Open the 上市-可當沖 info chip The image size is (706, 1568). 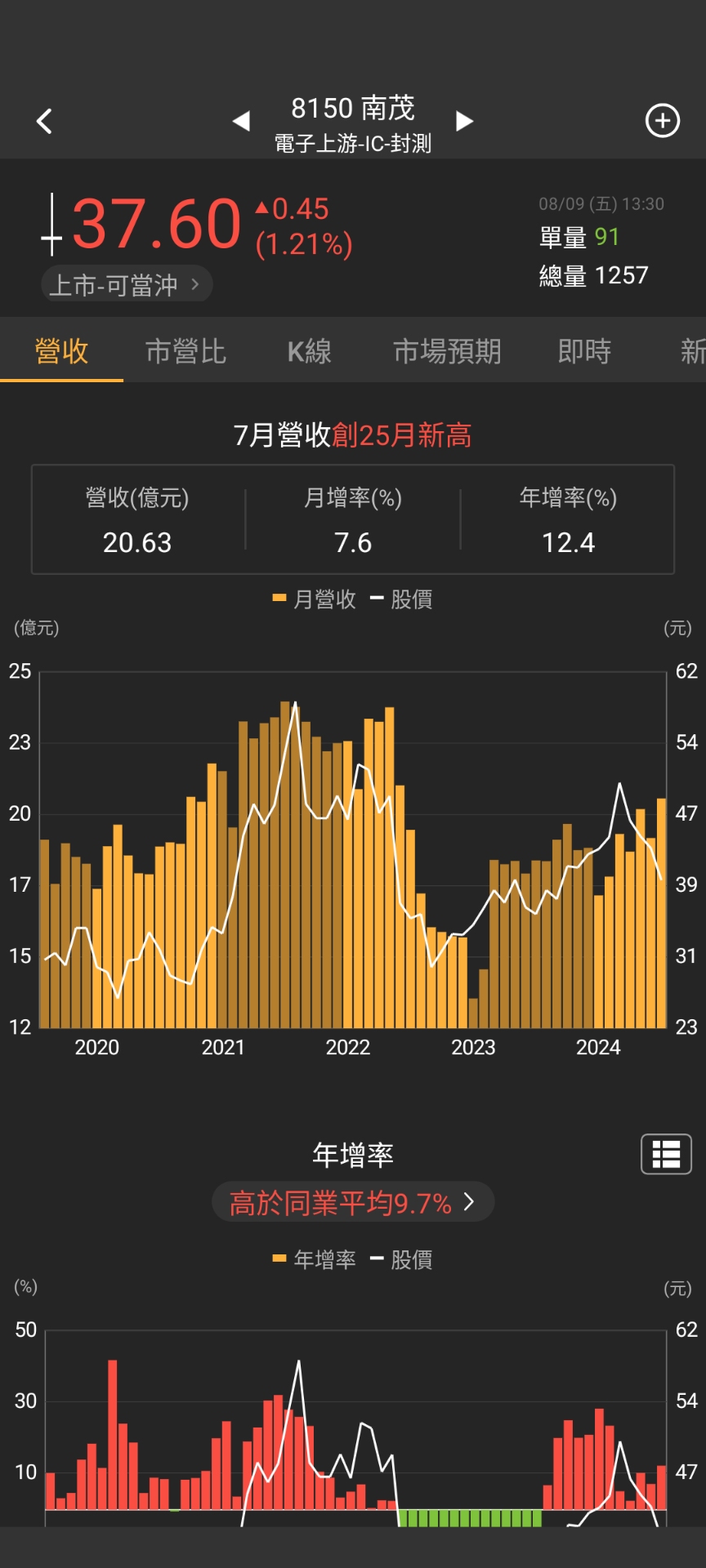[x=127, y=284]
